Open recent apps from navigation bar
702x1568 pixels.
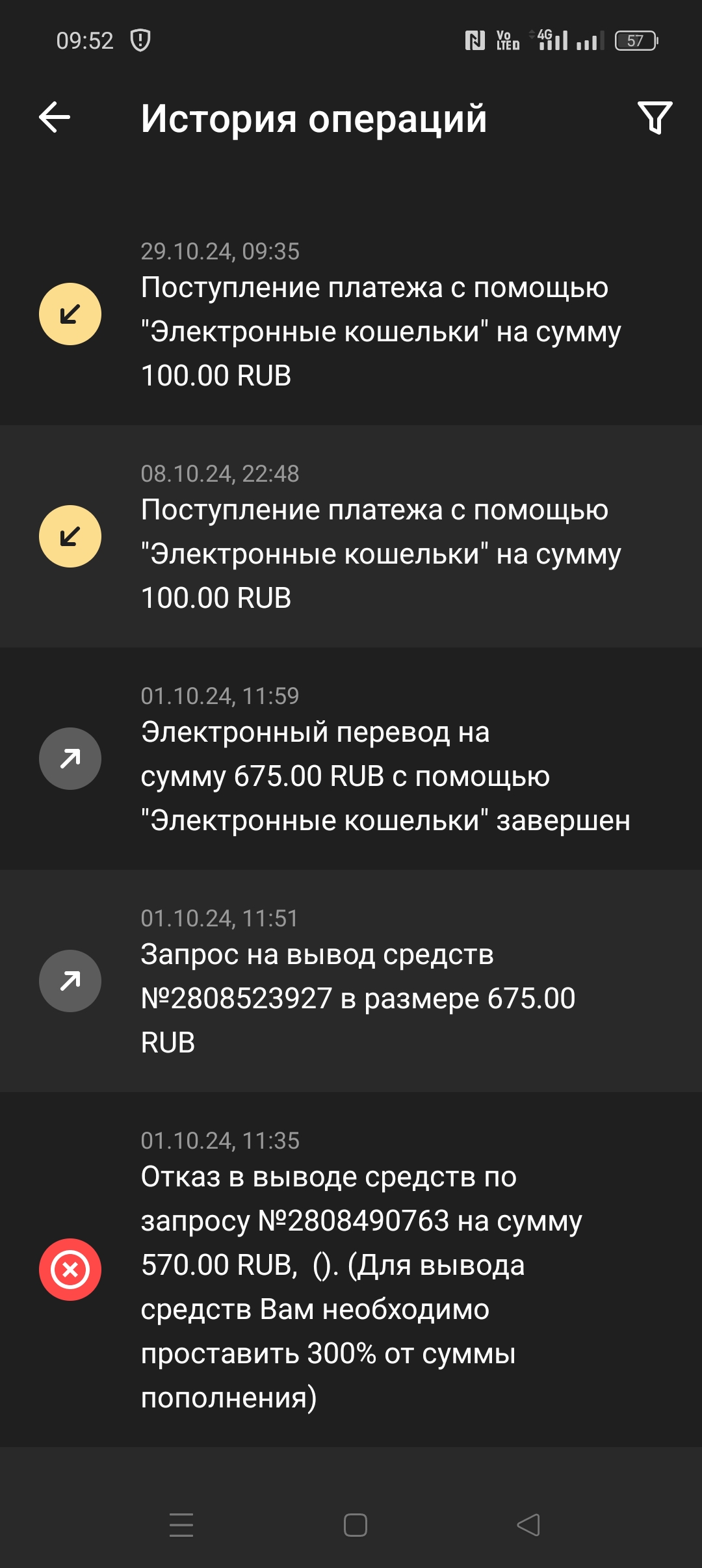click(x=181, y=1525)
